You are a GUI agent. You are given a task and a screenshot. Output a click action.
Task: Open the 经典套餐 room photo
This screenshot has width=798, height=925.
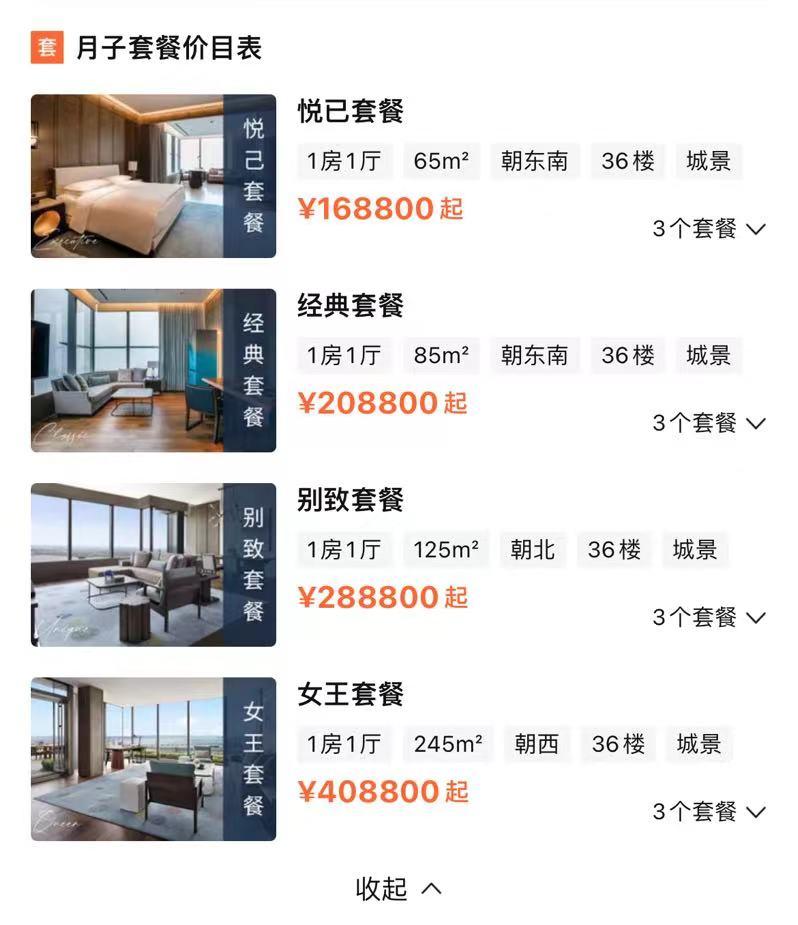tap(153, 370)
